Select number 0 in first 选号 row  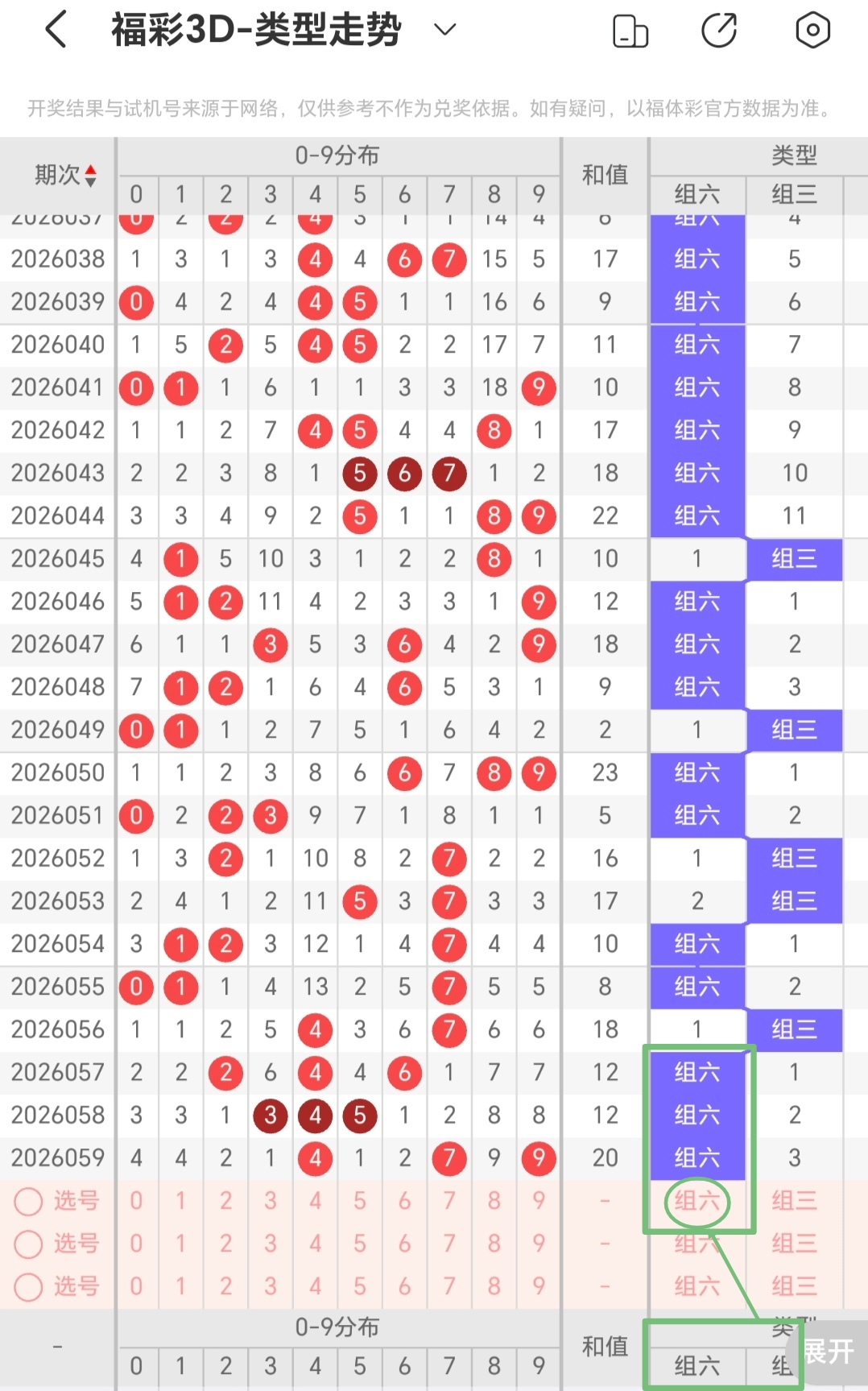click(x=136, y=1201)
